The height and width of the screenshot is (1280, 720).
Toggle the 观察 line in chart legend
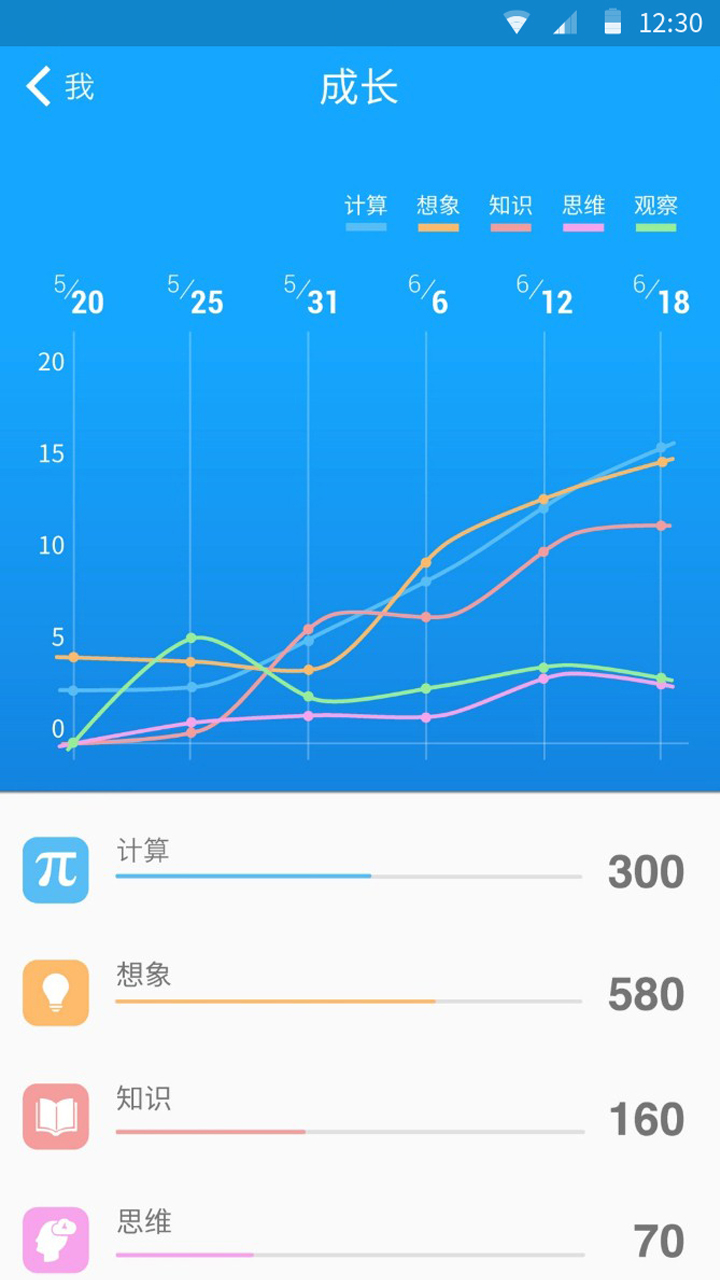656,212
